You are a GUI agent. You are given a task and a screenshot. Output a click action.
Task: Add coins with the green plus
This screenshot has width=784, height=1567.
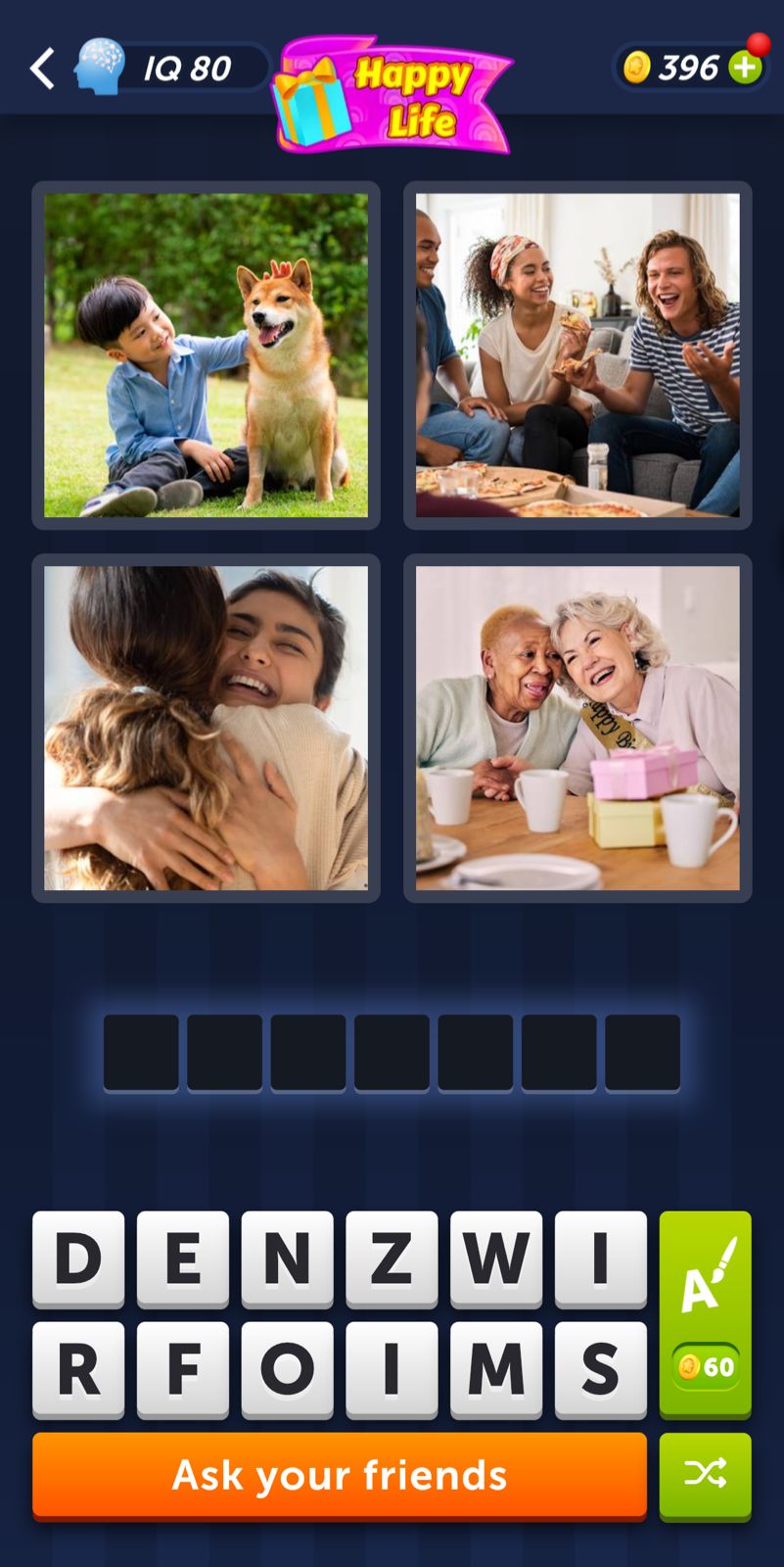point(746,68)
